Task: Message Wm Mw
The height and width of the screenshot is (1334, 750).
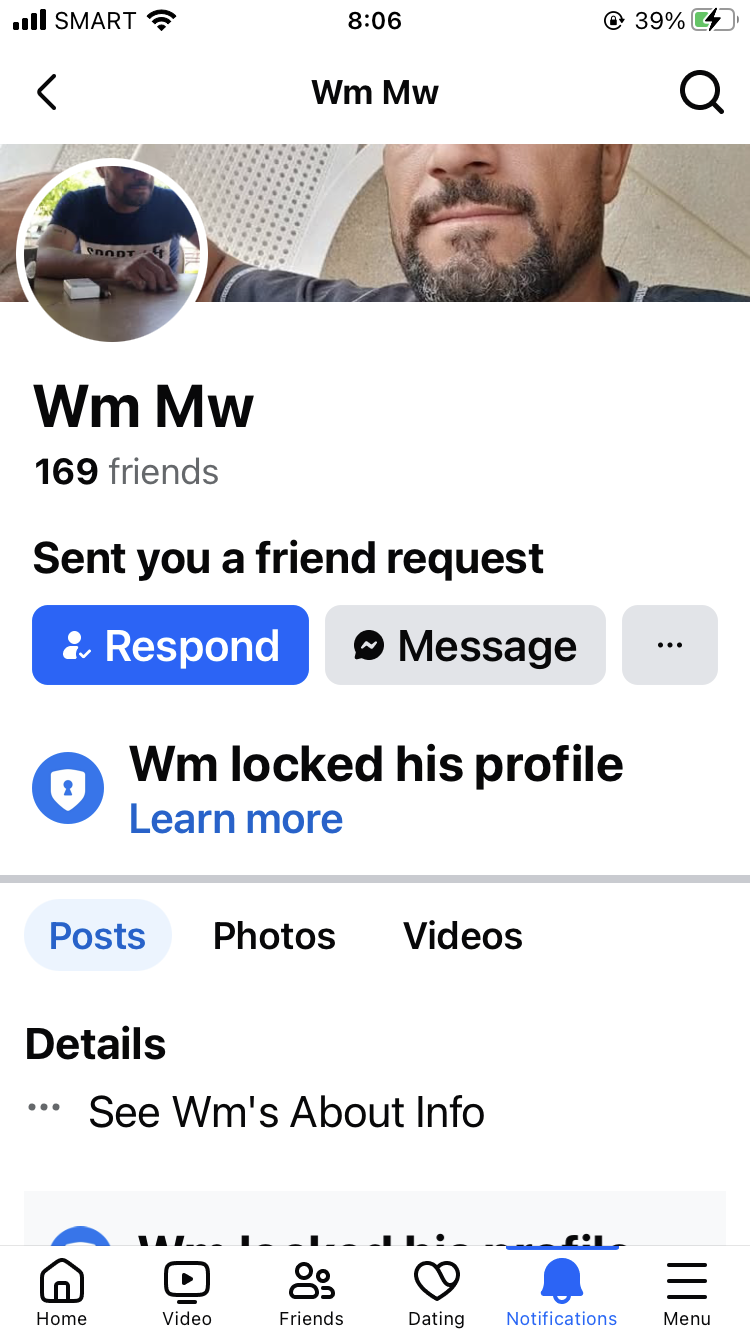Action: pyautogui.click(x=465, y=645)
